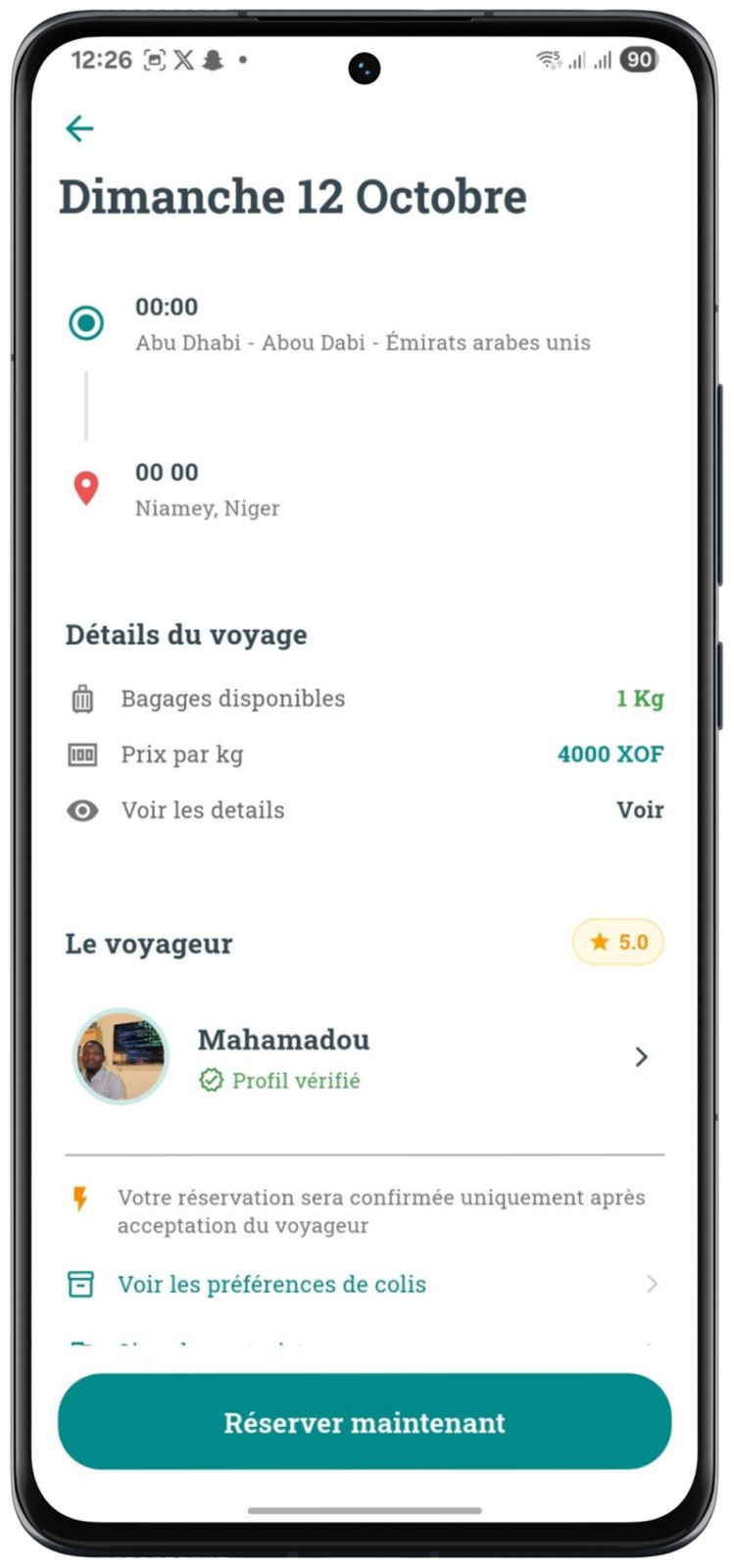Click the box icon beside préférences de colis

[x=82, y=1284]
